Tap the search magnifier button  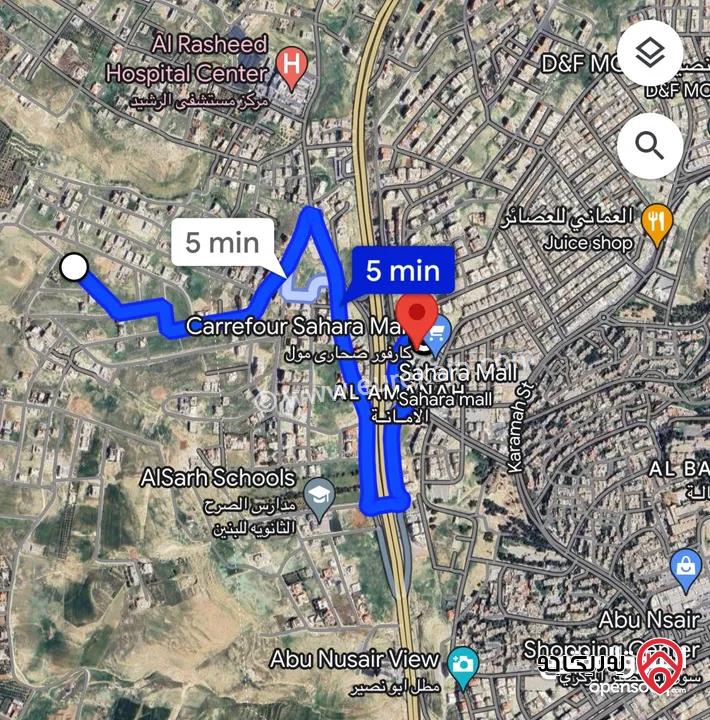tap(650, 147)
